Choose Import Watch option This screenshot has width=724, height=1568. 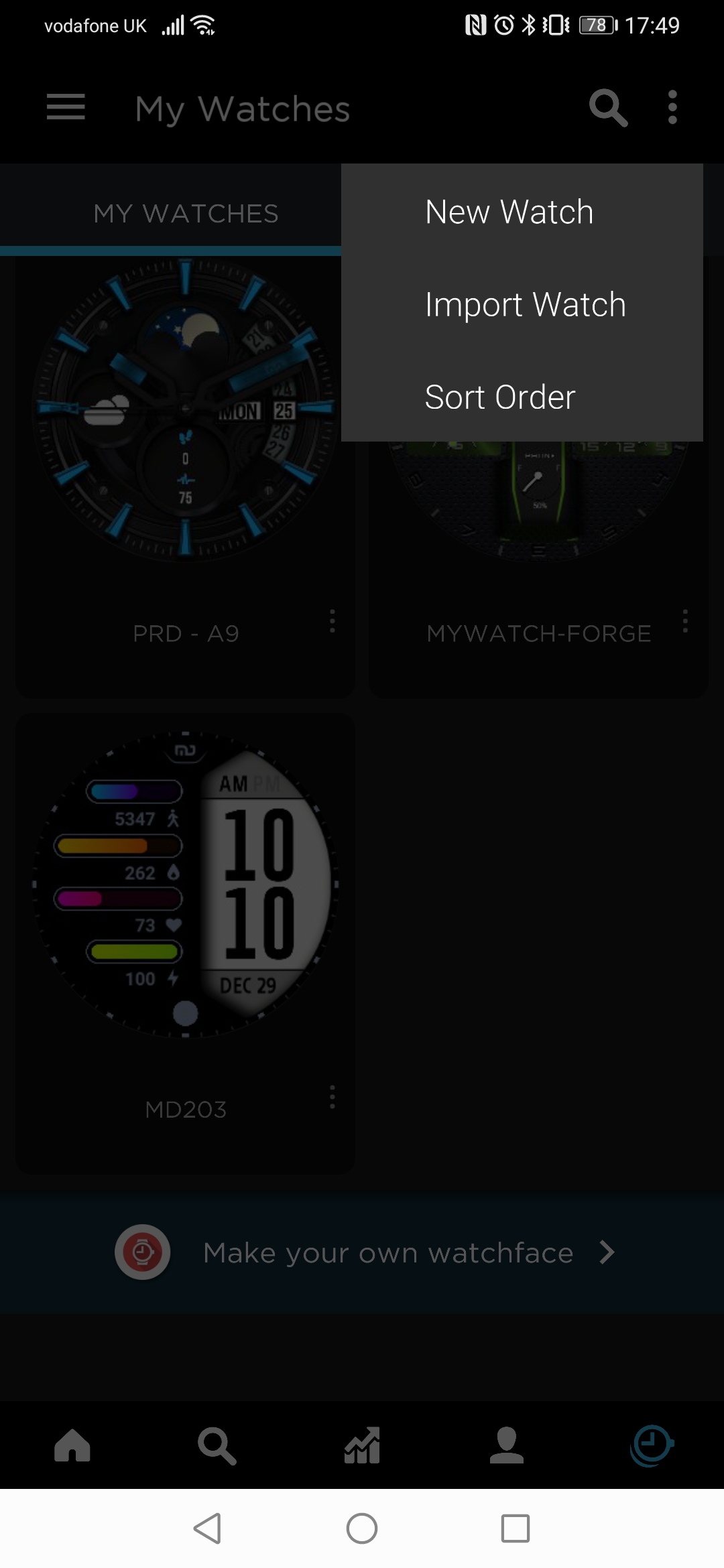pyautogui.click(x=525, y=305)
